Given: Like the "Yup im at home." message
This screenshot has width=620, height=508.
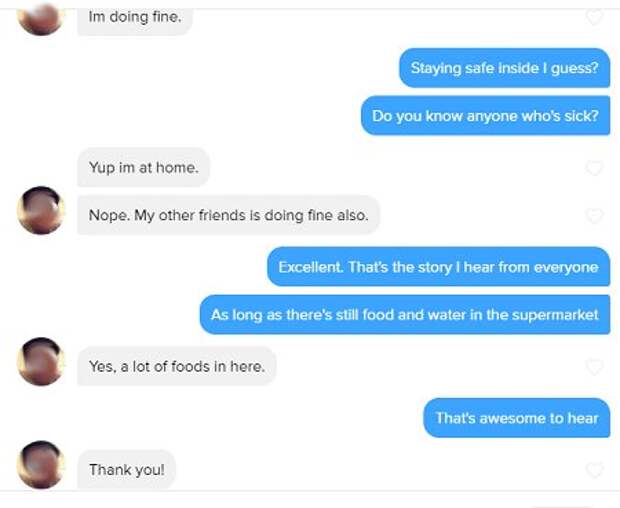Looking at the screenshot, I should click(594, 168).
